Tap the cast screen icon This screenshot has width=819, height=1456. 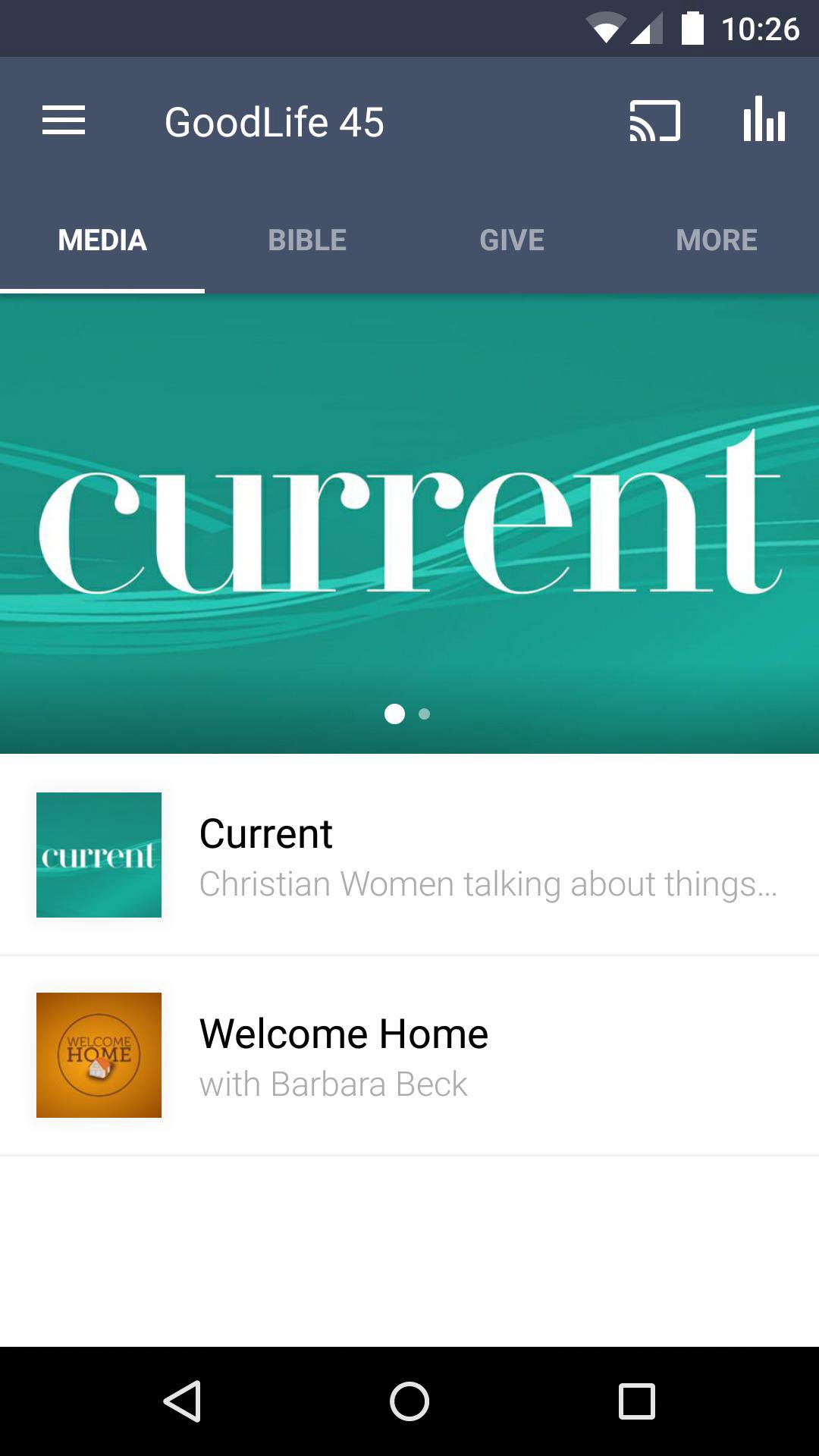point(654,121)
